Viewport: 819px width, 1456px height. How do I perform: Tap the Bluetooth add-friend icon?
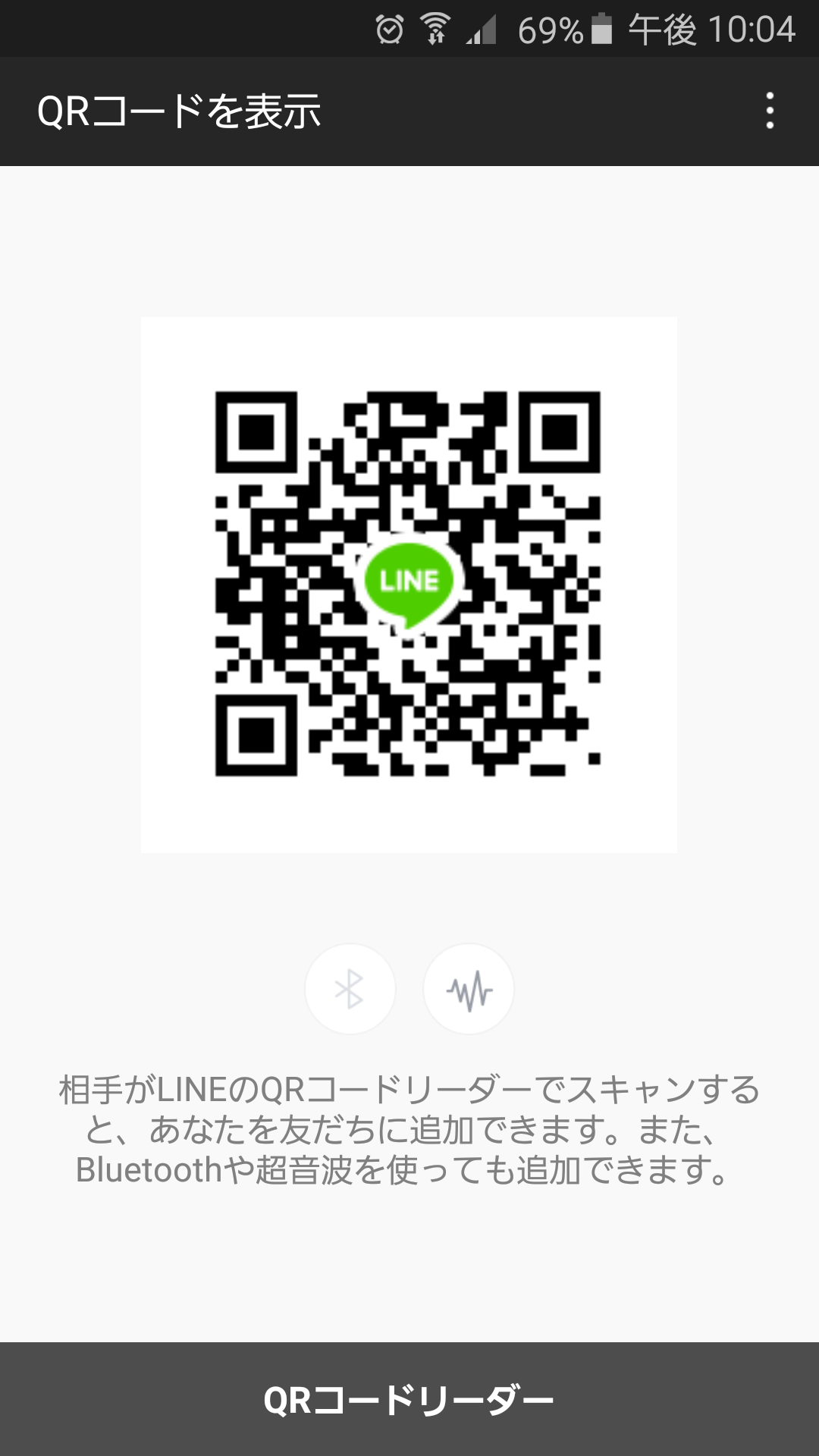[x=350, y=989]
